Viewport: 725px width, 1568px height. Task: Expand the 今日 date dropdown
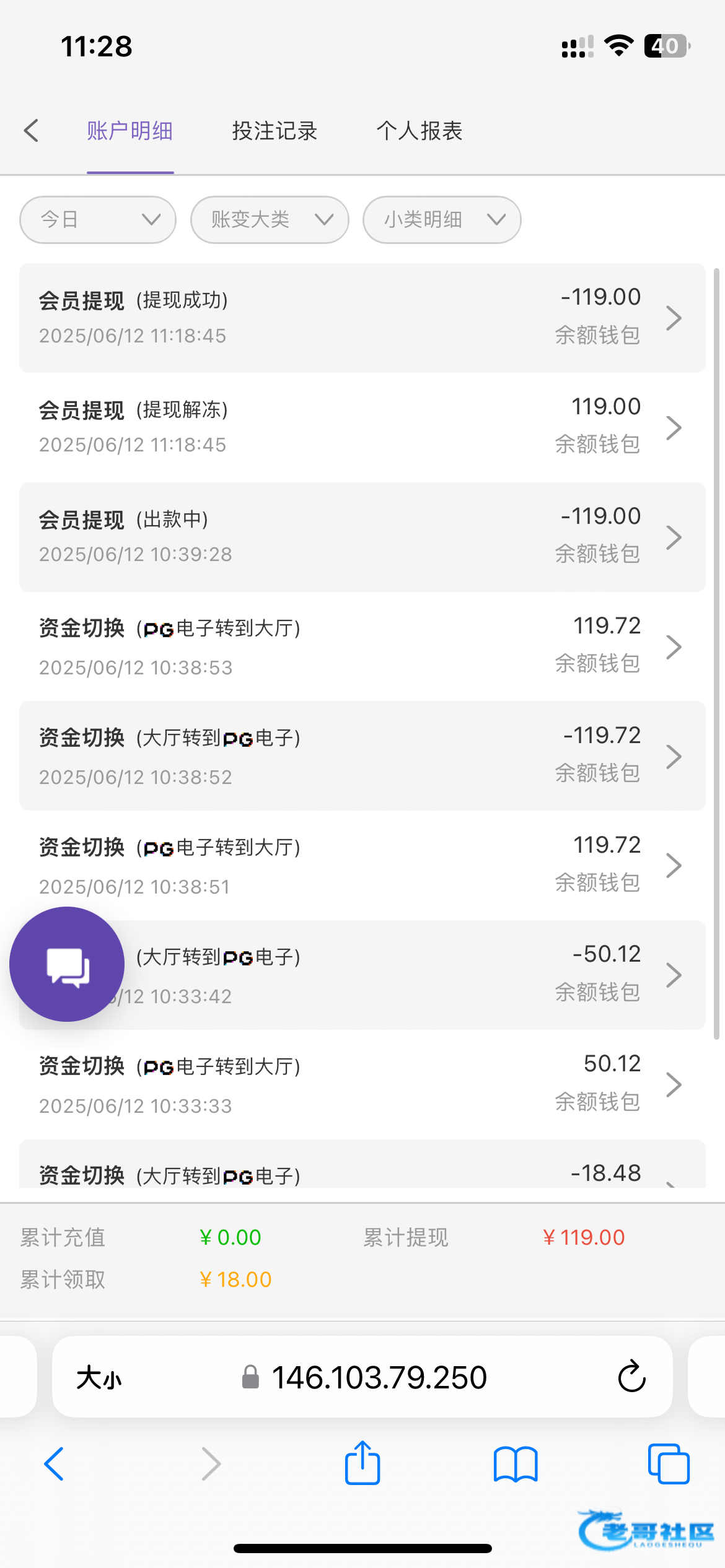click(x=98, y=220)
